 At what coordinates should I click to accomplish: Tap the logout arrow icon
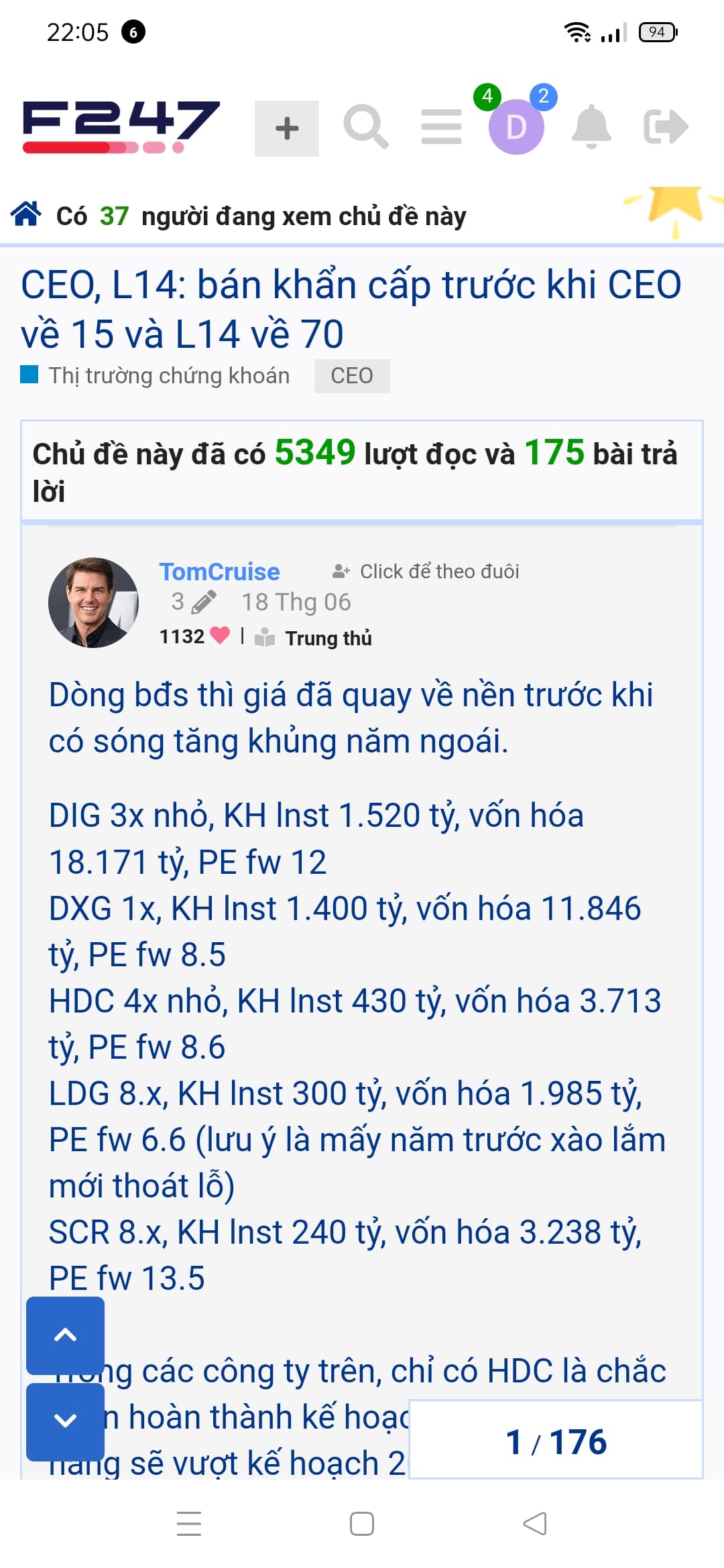pyautogui.click(x=665, y=127)
